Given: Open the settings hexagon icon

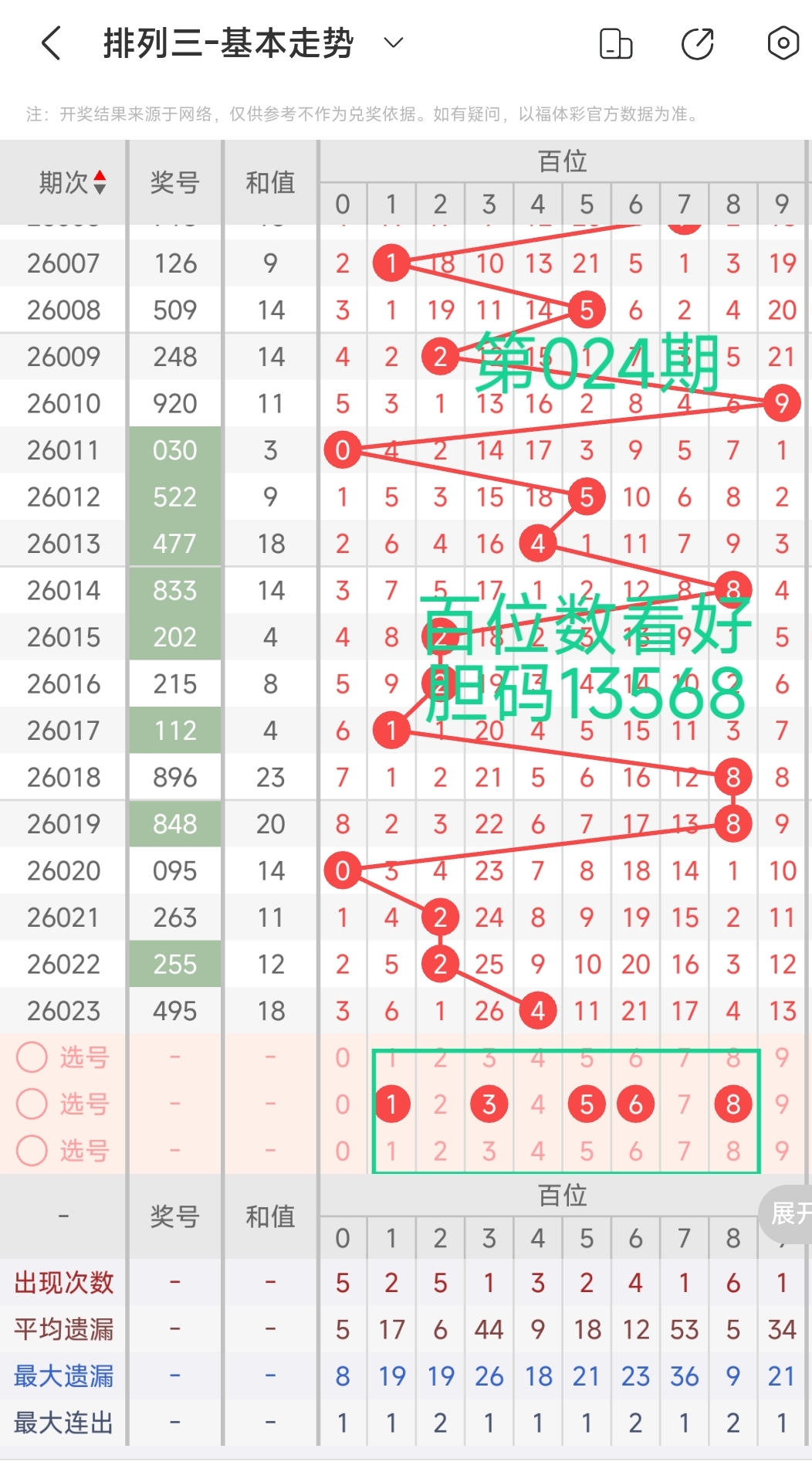Looking at the screenshot, I should point(782,44).
